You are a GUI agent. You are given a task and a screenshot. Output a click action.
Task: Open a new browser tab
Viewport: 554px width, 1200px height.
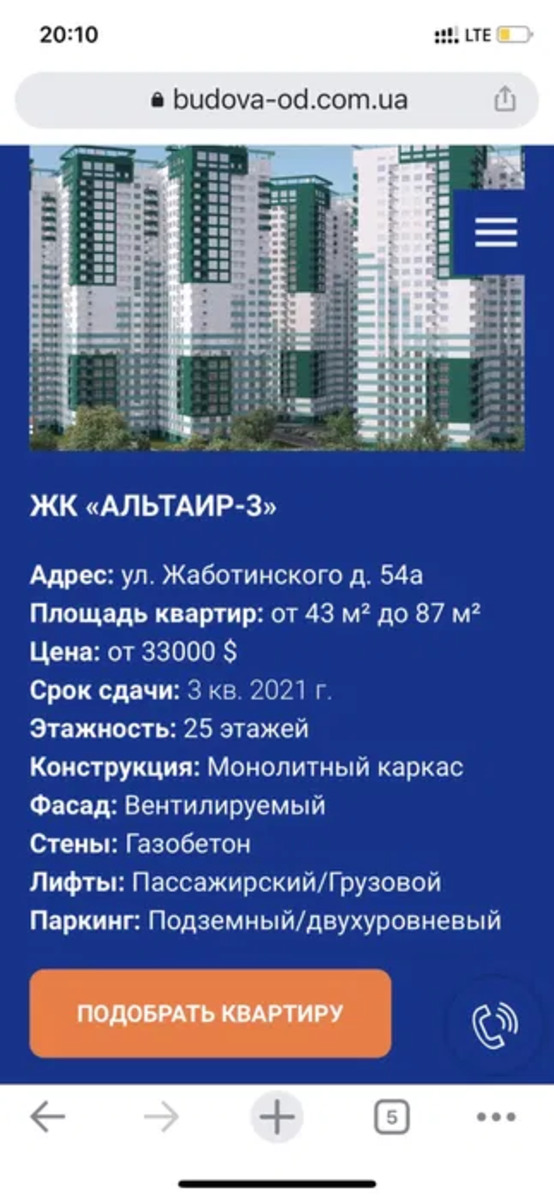click(x=277, y=1117)
